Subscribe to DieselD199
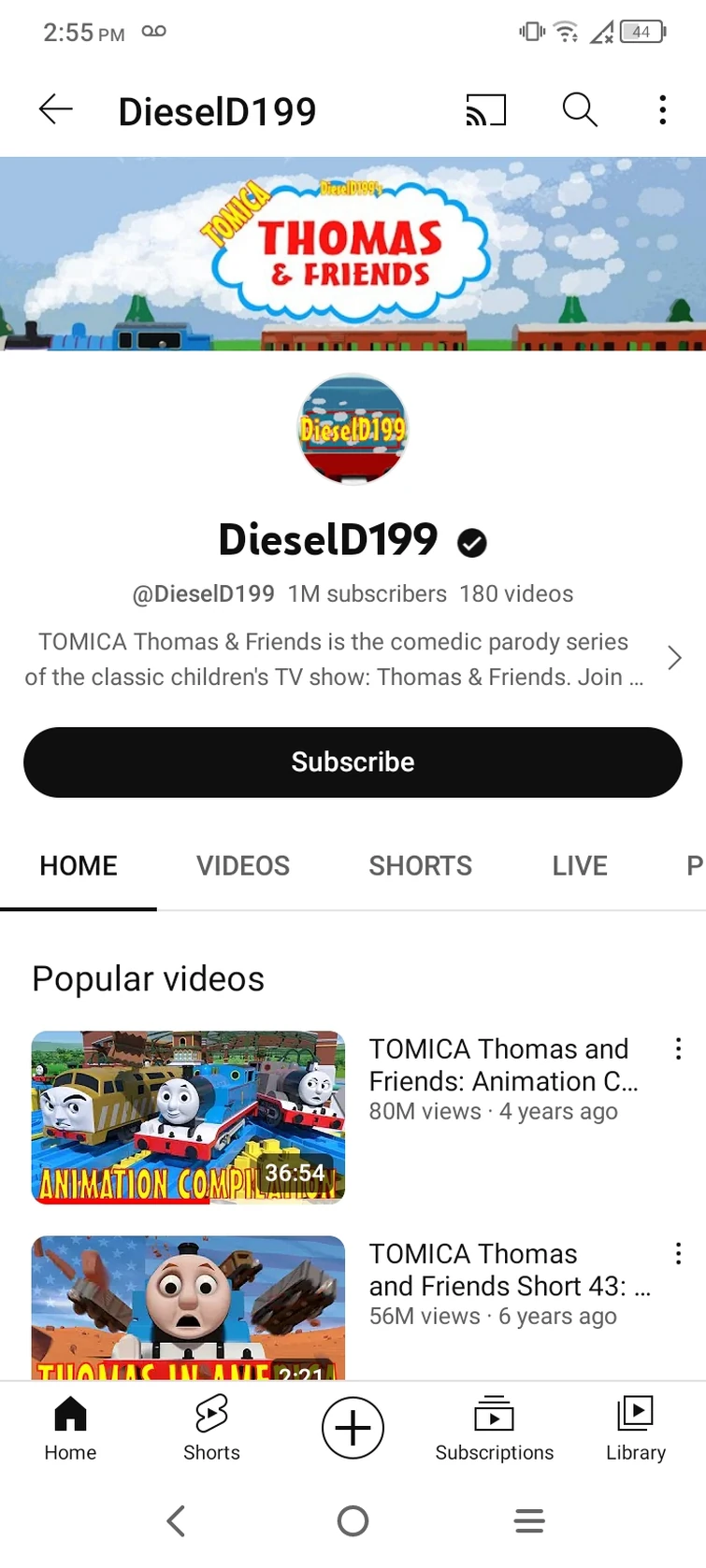 pos(353,762)
